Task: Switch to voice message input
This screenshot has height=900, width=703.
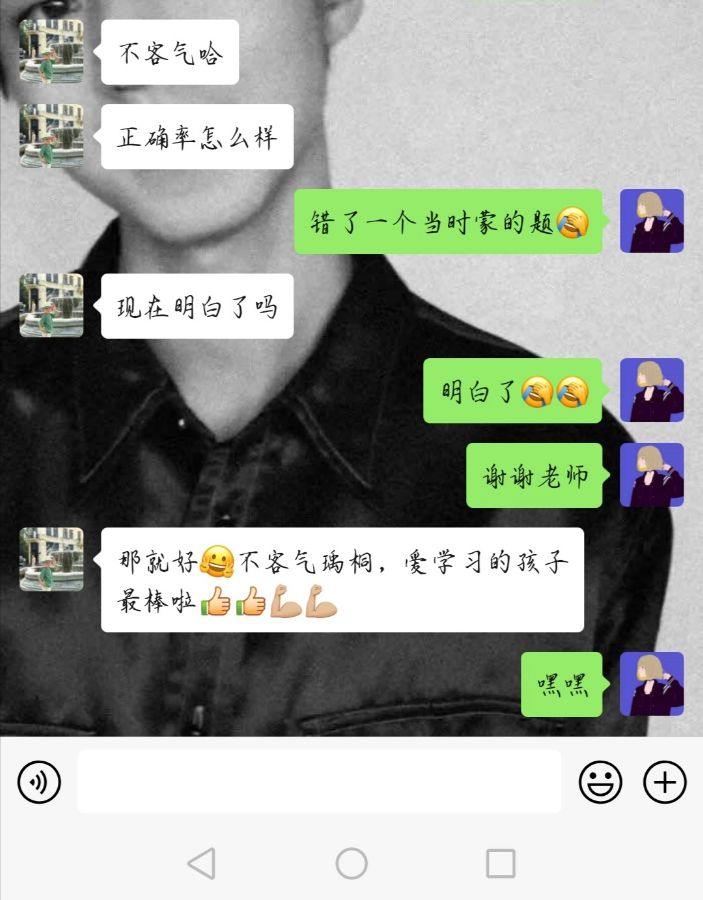Action: coord(39,782)
